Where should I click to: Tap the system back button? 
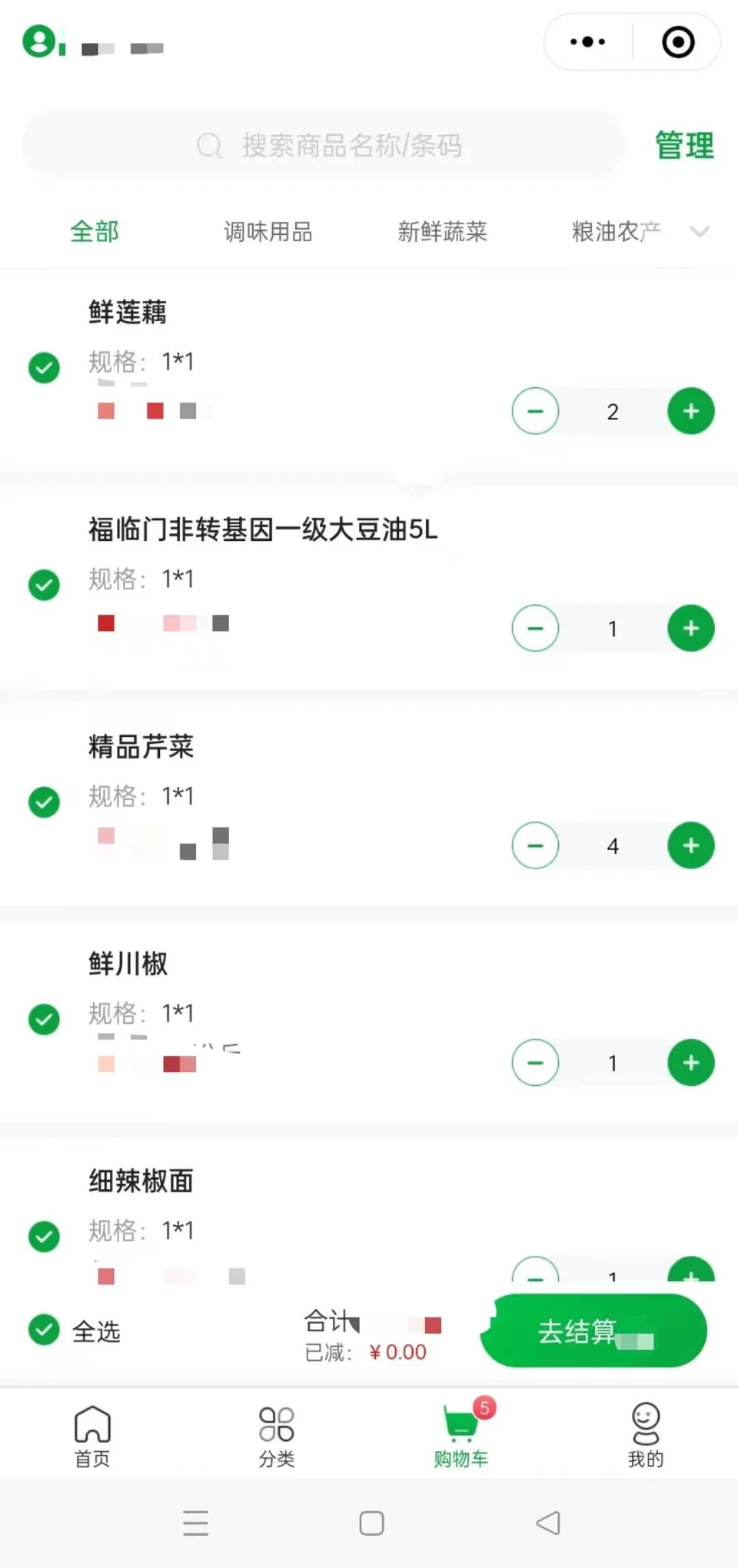[x=548, y=1523]
